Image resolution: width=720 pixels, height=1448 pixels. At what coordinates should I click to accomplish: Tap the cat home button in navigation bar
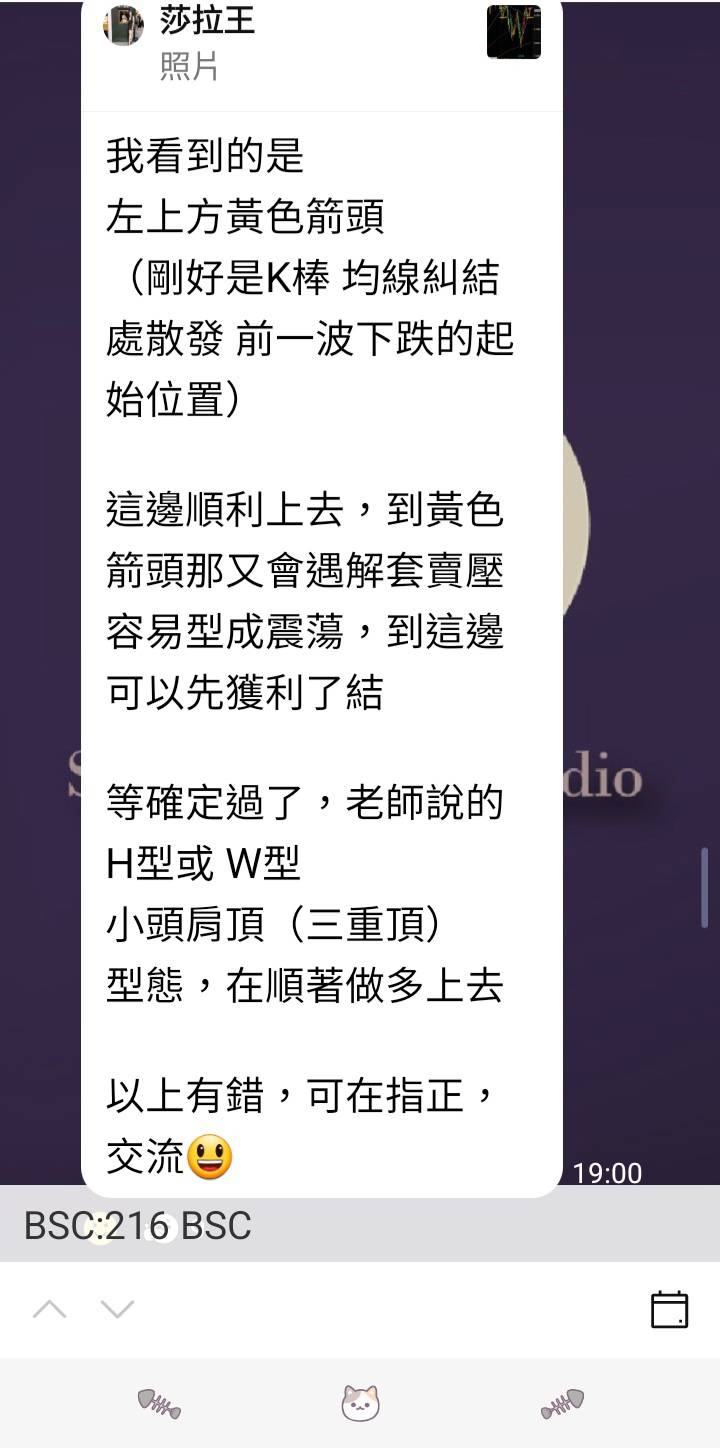pos(360,1403)
